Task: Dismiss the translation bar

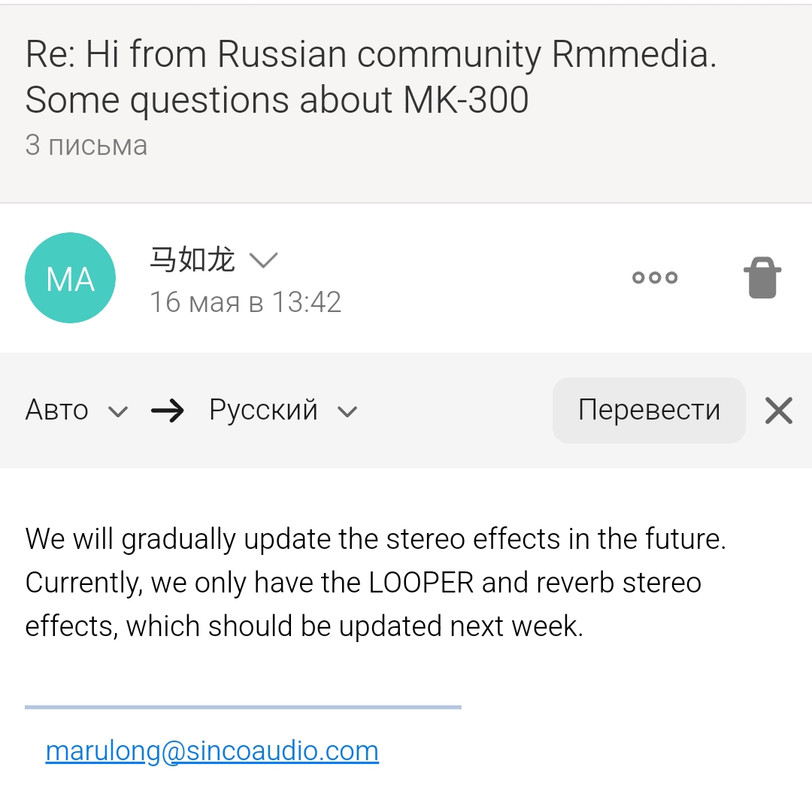Action: tap(778, 410)
